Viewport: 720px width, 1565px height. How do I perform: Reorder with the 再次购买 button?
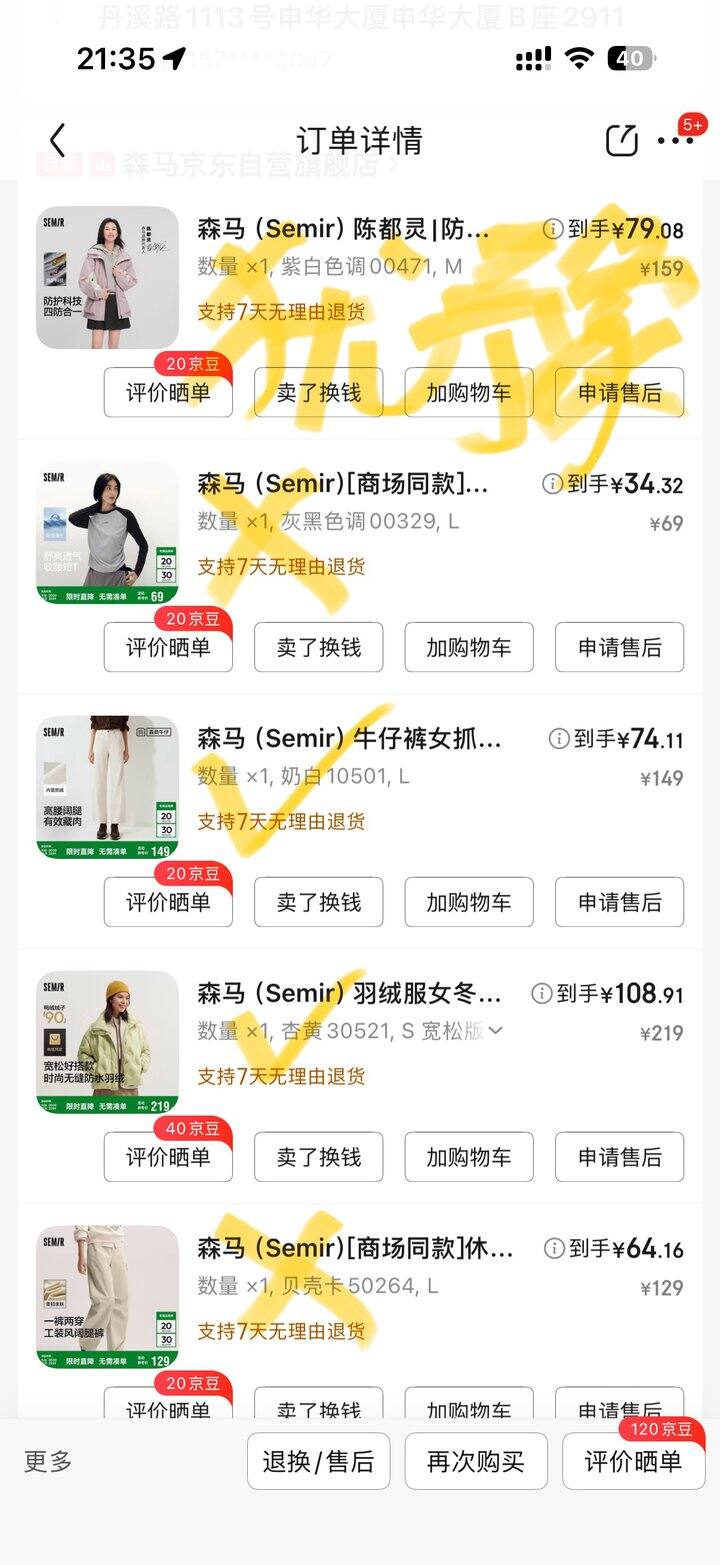(476, 1461)
